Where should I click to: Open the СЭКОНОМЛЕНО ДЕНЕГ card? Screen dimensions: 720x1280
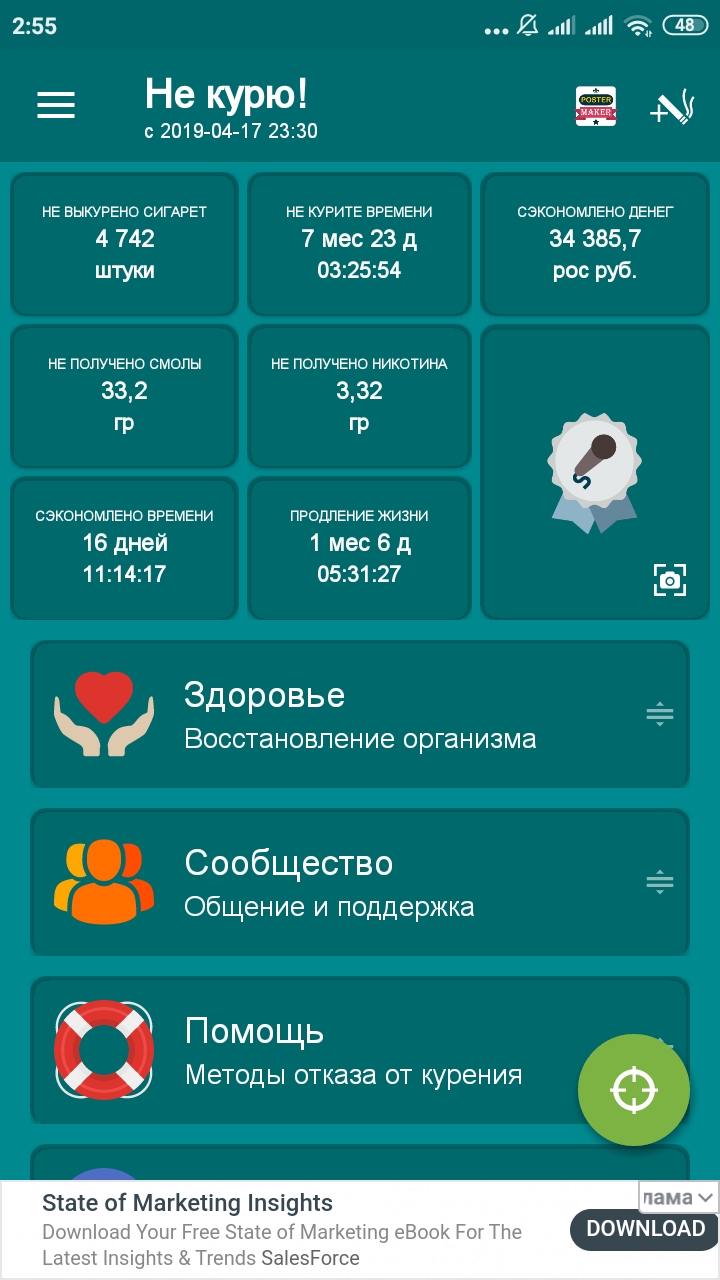click(595, 243)
